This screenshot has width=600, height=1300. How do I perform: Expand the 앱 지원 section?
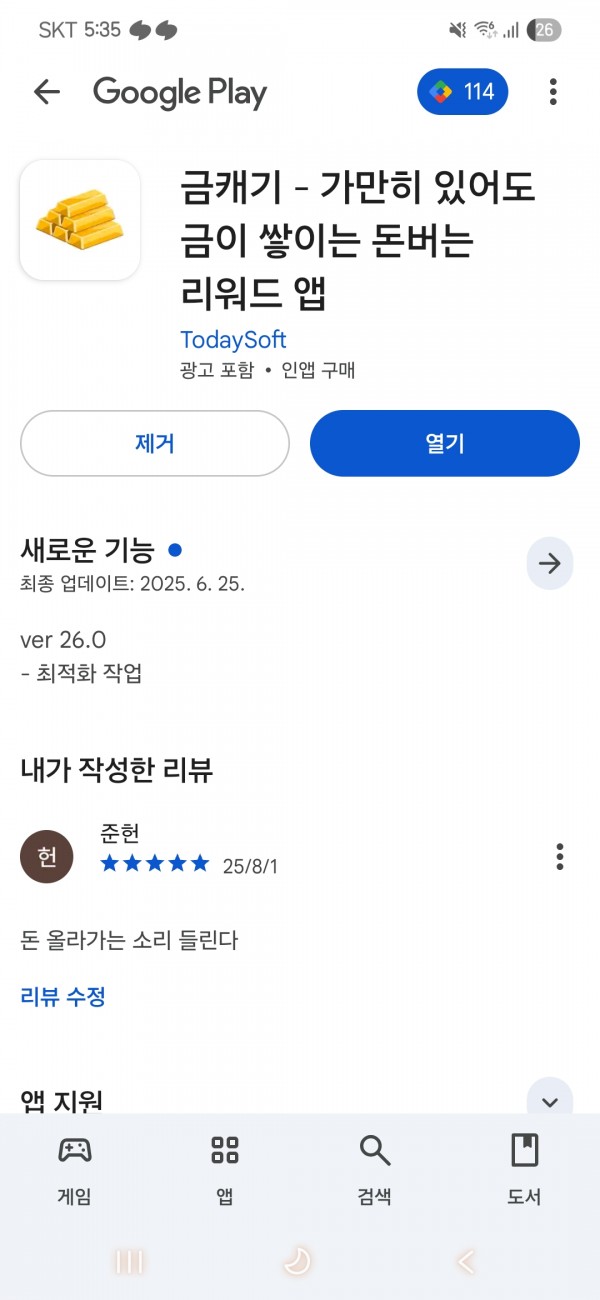pos(550,1101)
